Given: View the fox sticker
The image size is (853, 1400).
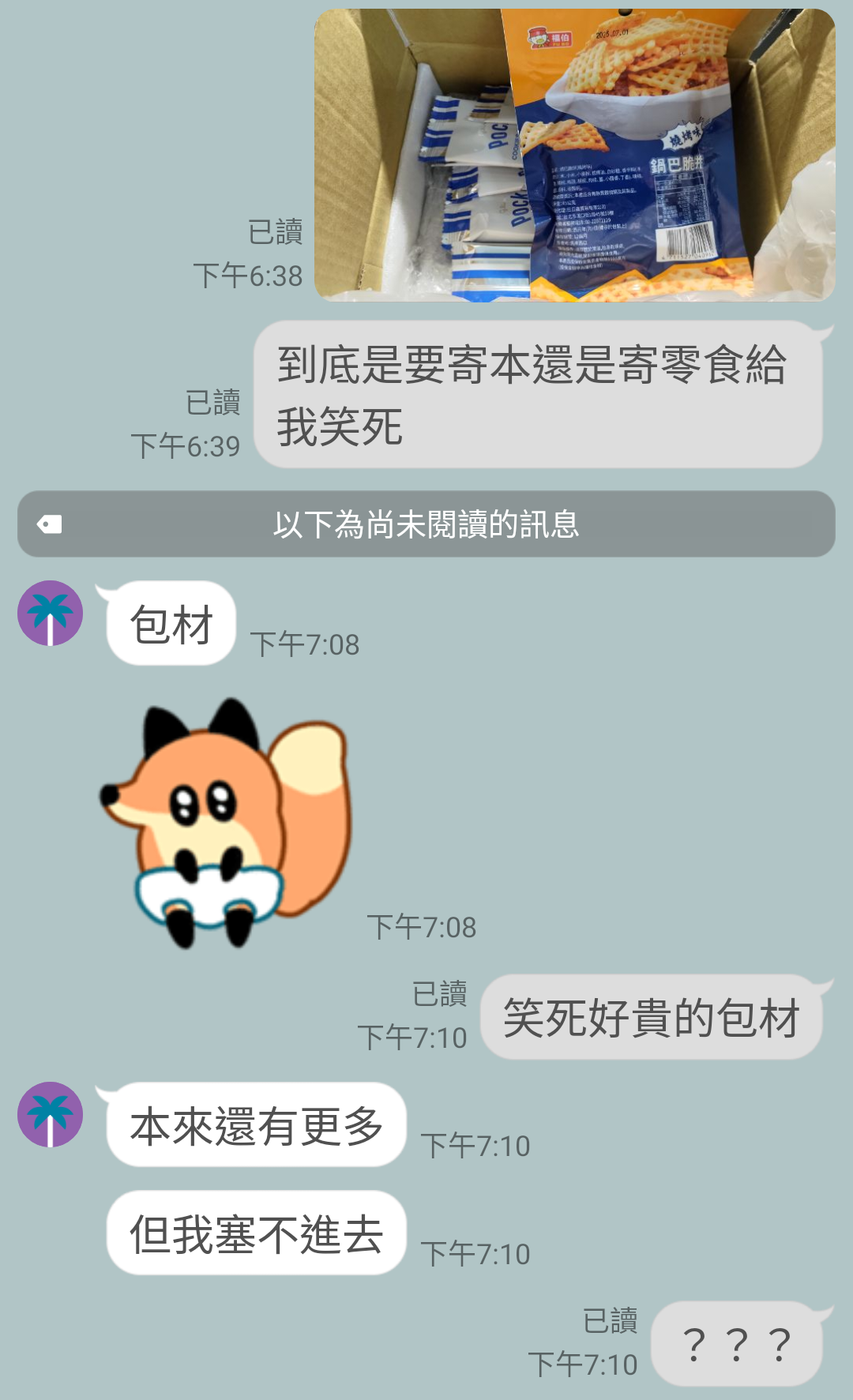Looking at the screenshot, I should click(x=226, y=823).
